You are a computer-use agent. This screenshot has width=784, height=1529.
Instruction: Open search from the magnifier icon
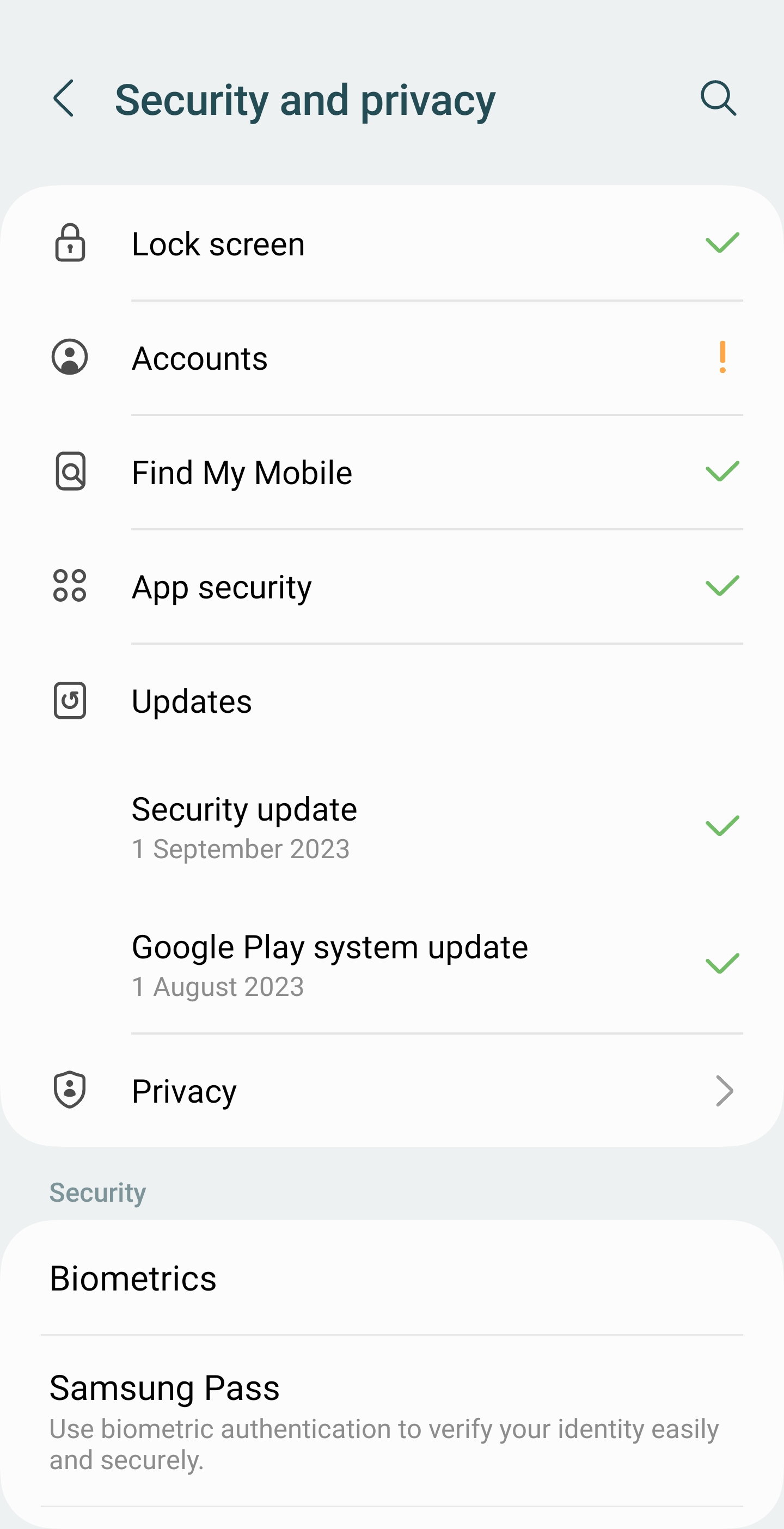pyautogui.click(x=718, y=98)
